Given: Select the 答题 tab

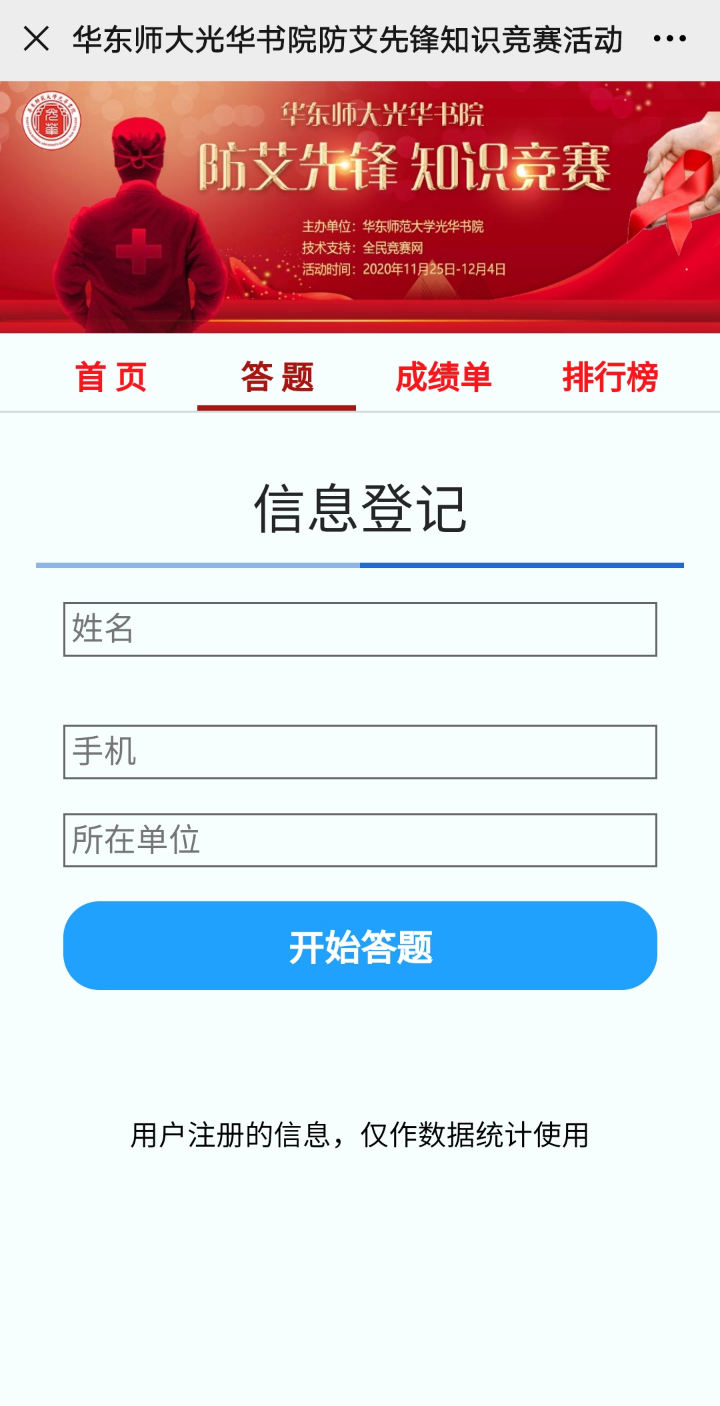Looking at the screenshot, I should coord(277,377).
